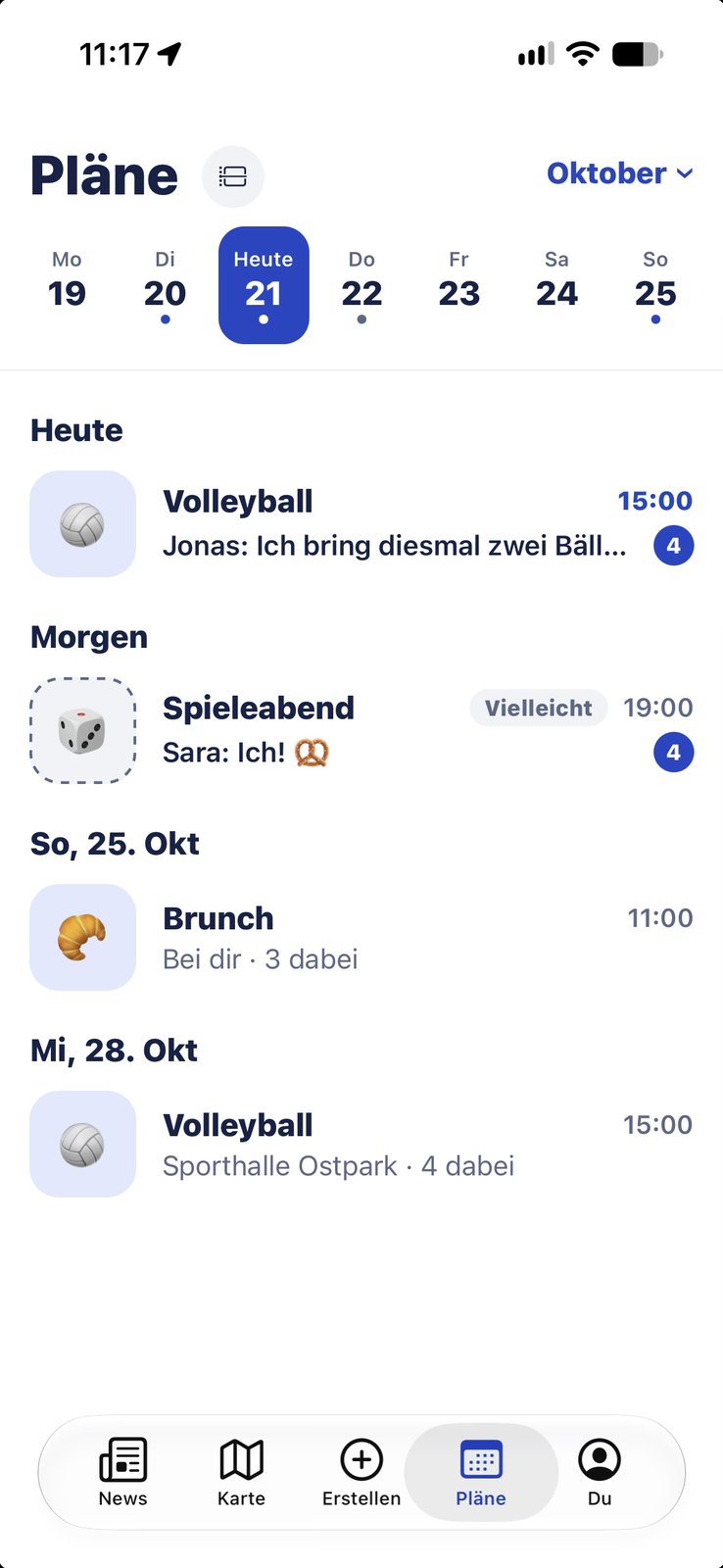Tap the Pläne tab
Viewport: 723px width, 1568px height.
pyautogui.click(x=481, y=1472)
